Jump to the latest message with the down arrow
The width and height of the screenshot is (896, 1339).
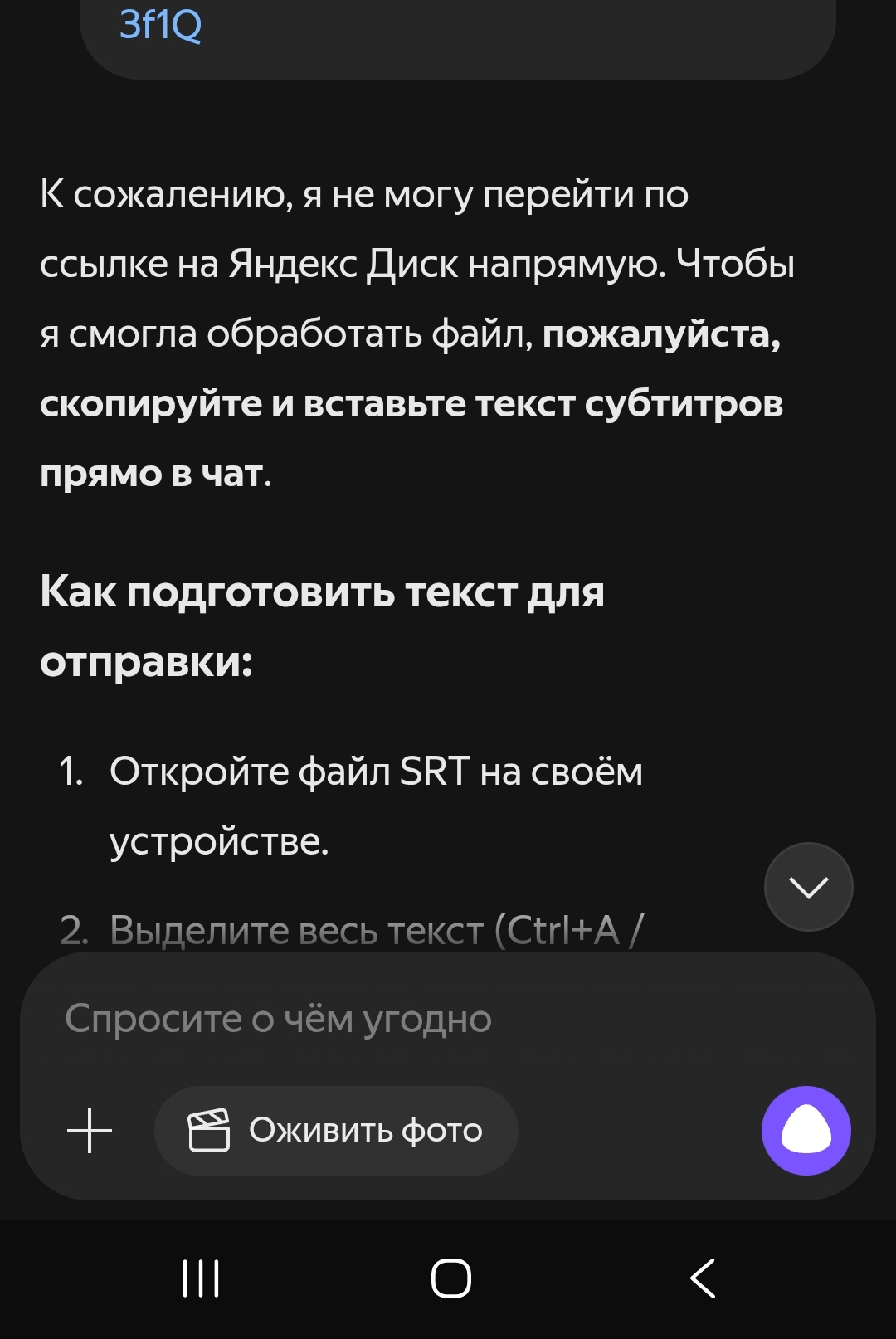pos(808,887)
